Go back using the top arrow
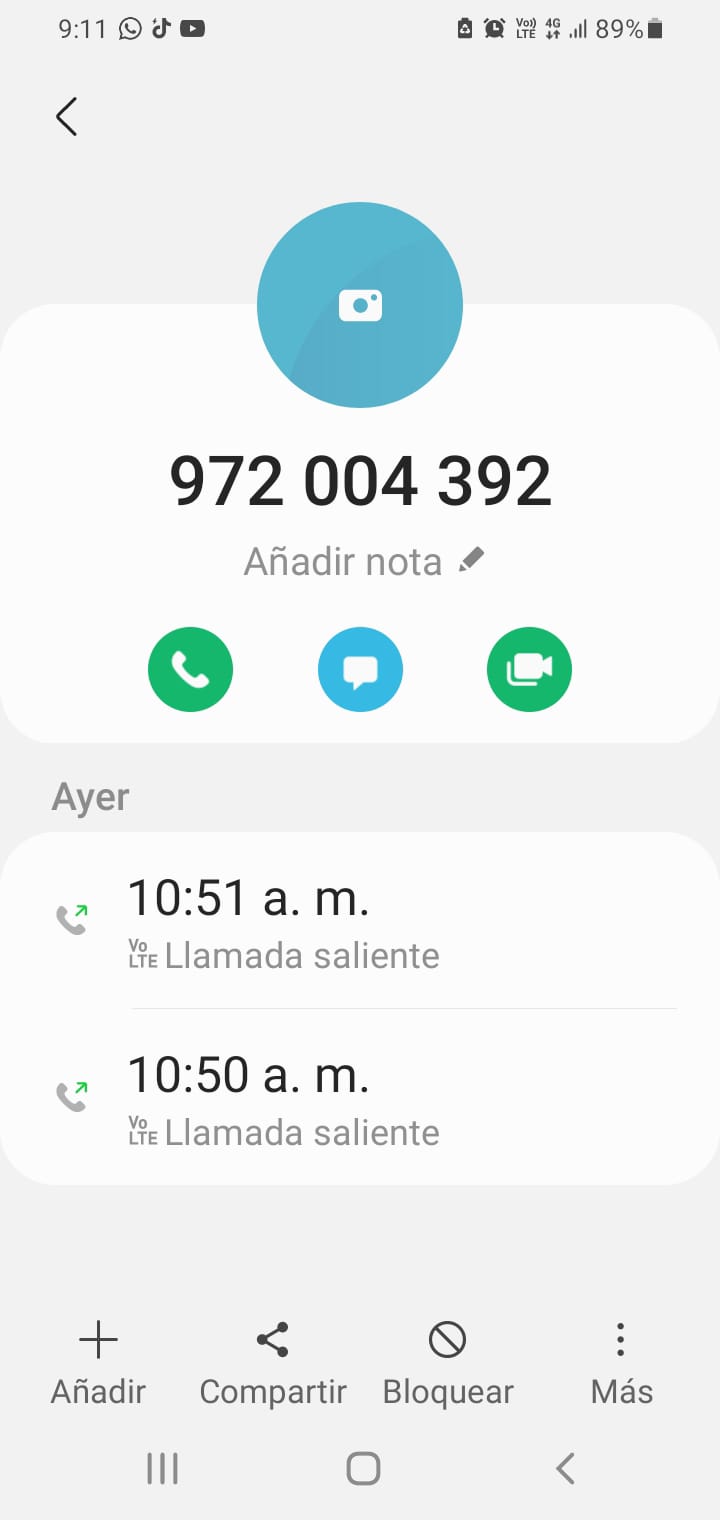 click(x=67, y=117)
